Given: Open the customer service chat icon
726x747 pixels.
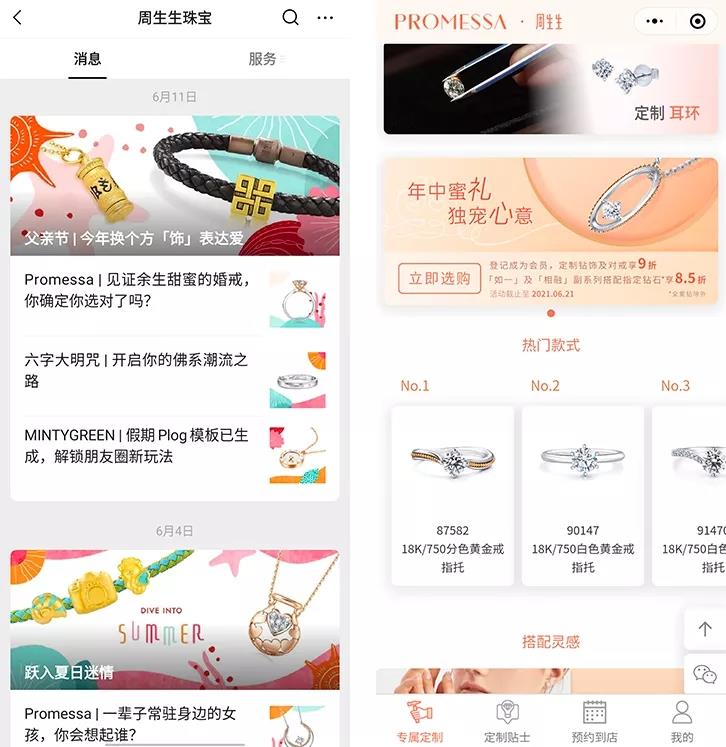Looking at the screenshot, I should tap(705, 675).
